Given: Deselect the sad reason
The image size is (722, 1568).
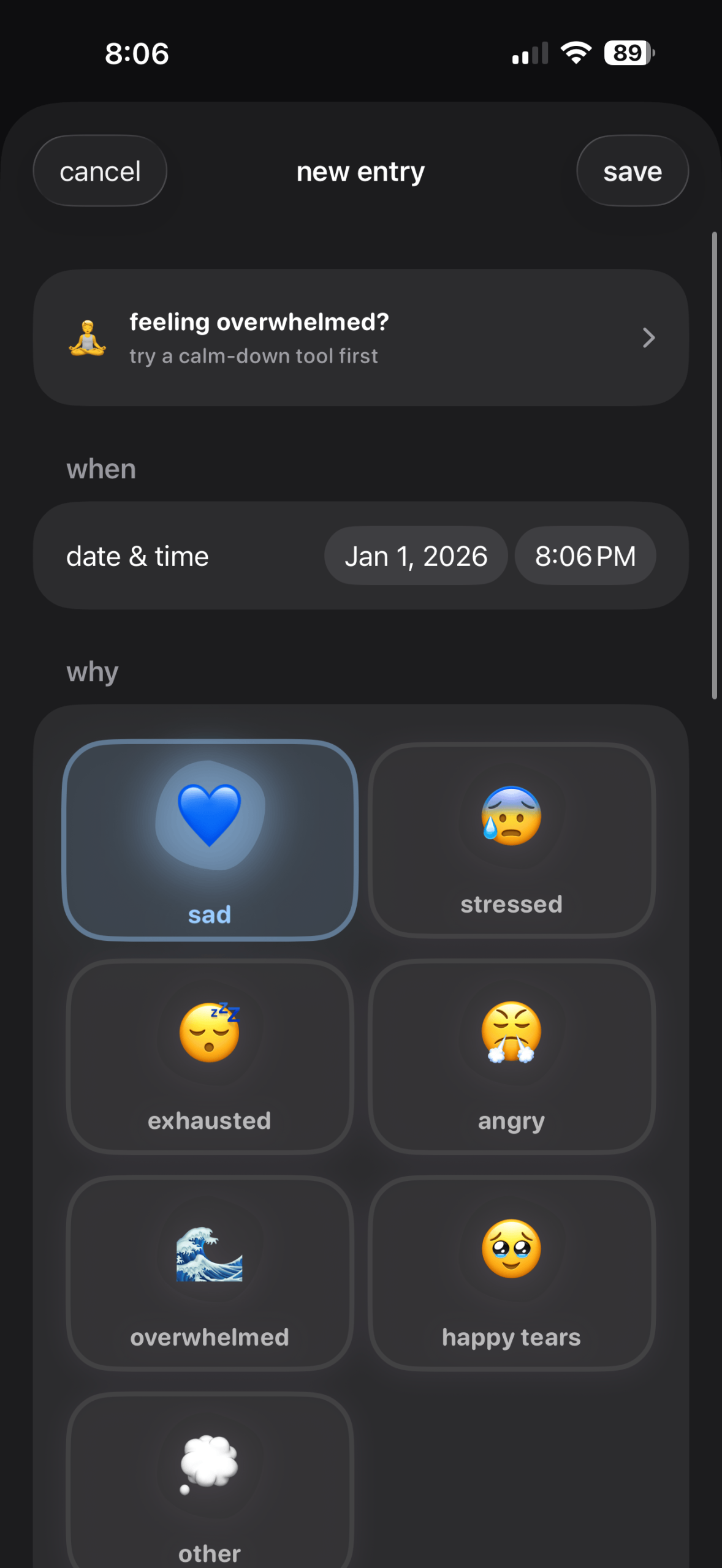Looking at the screenshot, I should pyautogui.click(x=210, y=840).
